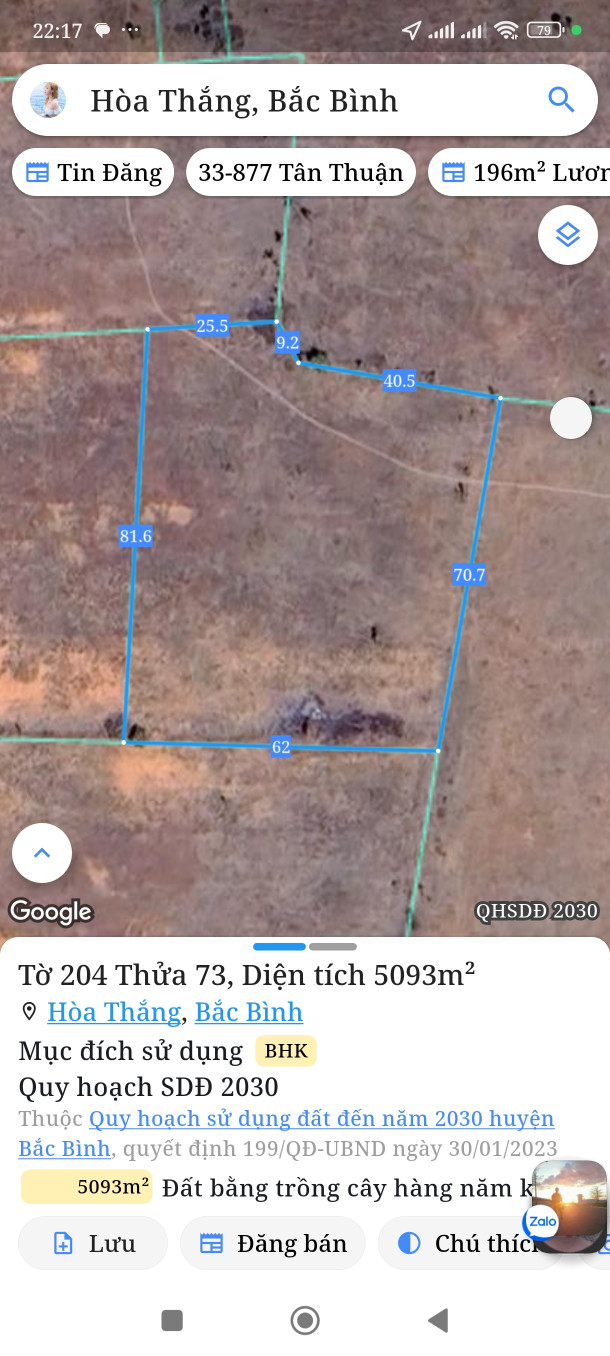610x1356 pixels.
Task: Save the parcel with Lưu button
Action: point(93,1244)
